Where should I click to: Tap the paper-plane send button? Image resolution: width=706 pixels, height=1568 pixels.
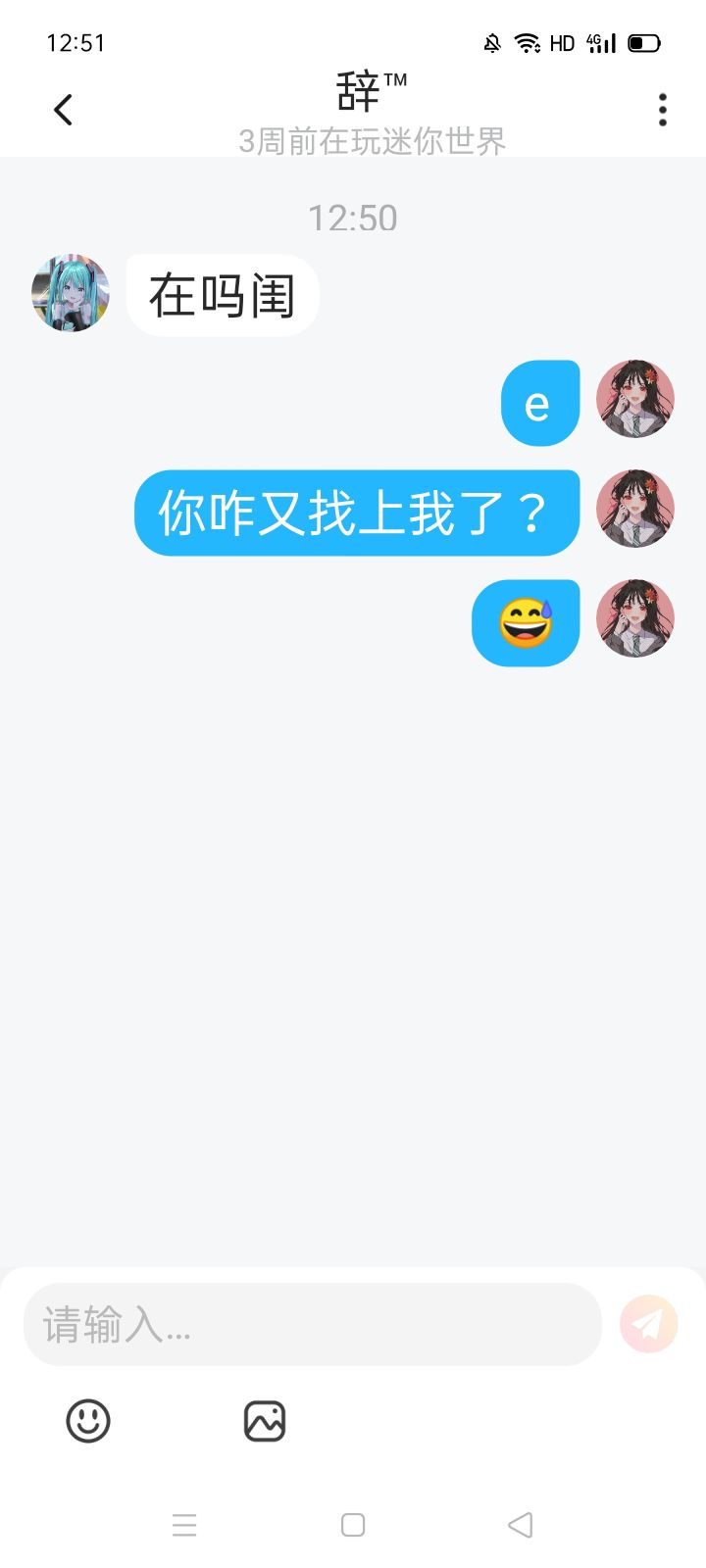(648, 1324)
